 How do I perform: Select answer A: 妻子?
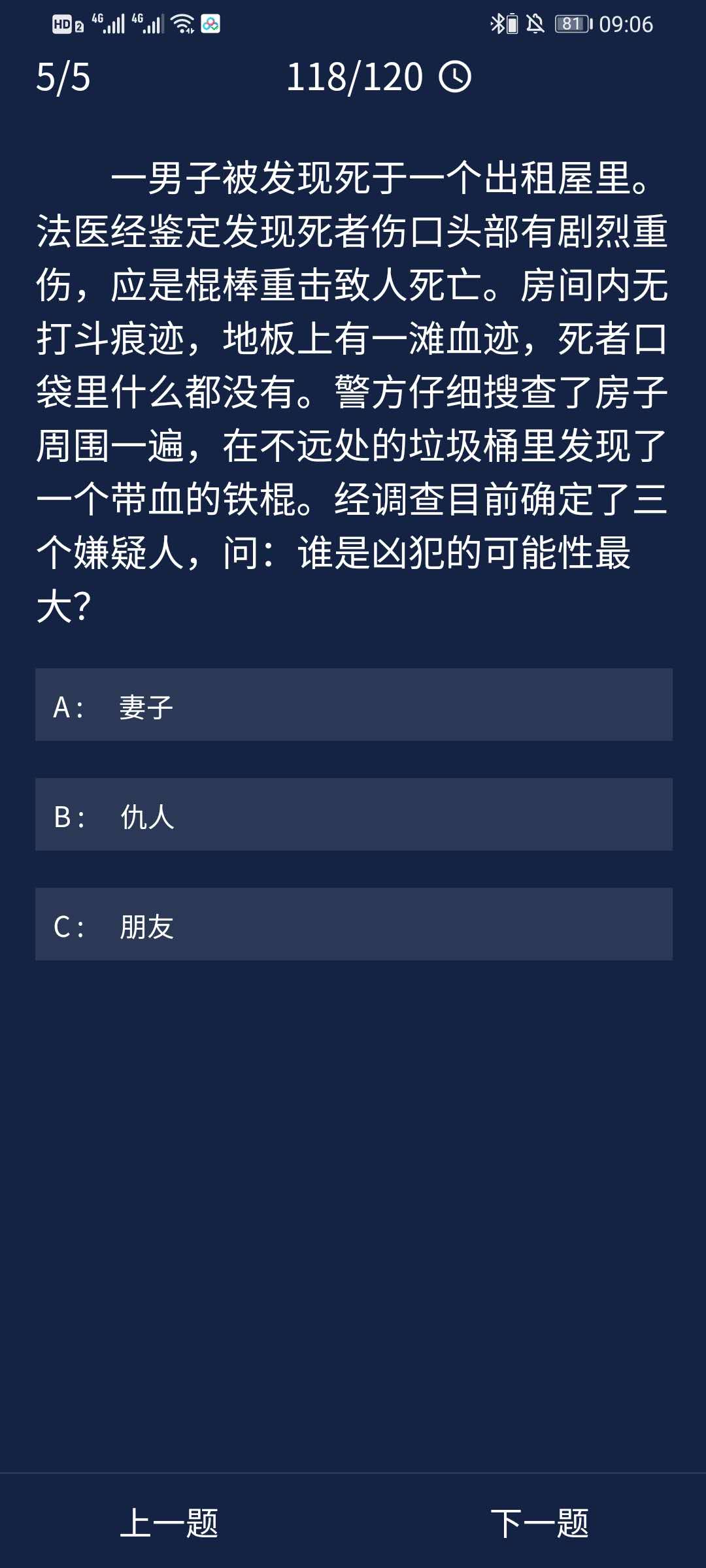[x=353, y=704]
